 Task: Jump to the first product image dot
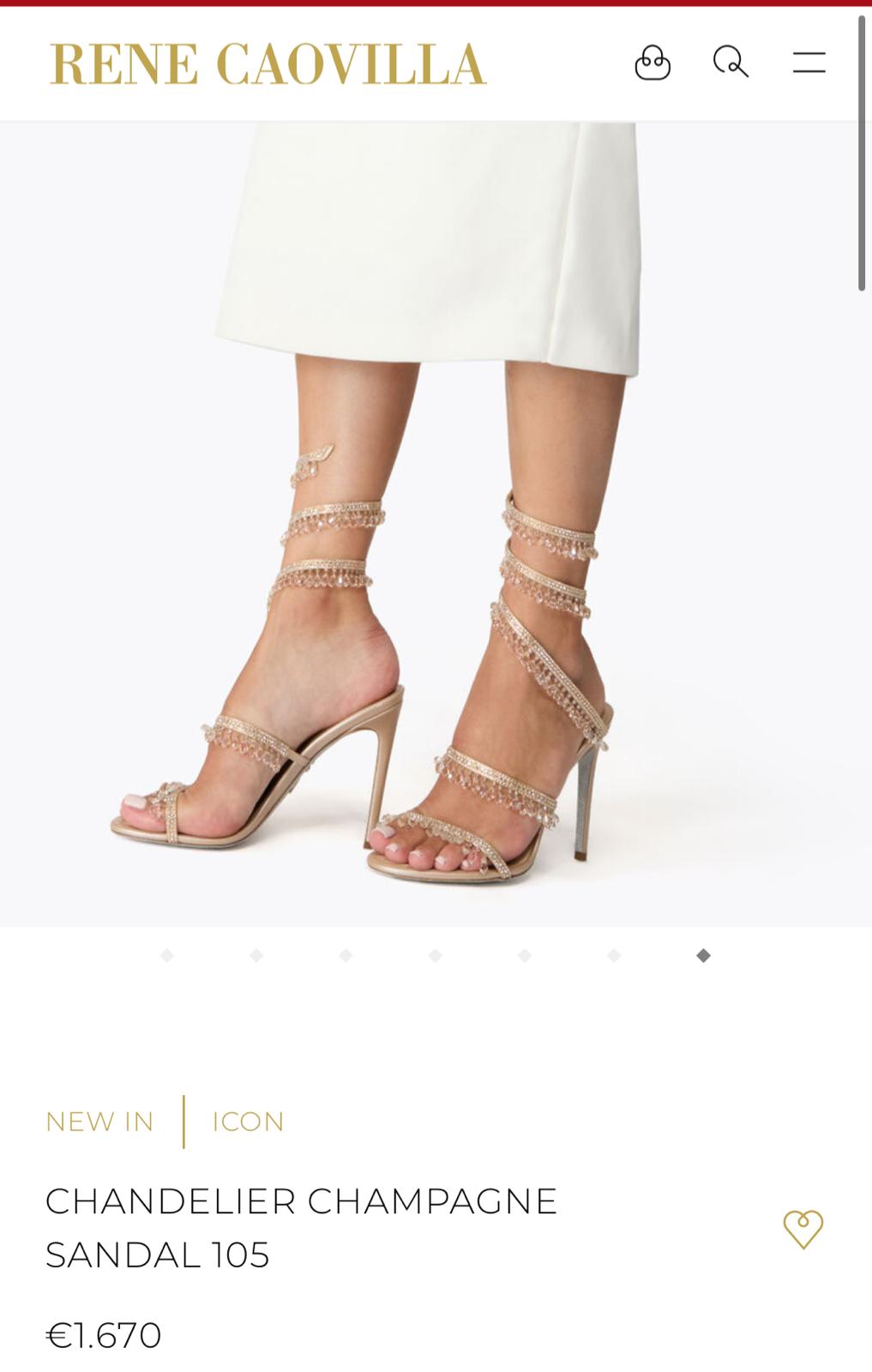[x=167, y=955]
